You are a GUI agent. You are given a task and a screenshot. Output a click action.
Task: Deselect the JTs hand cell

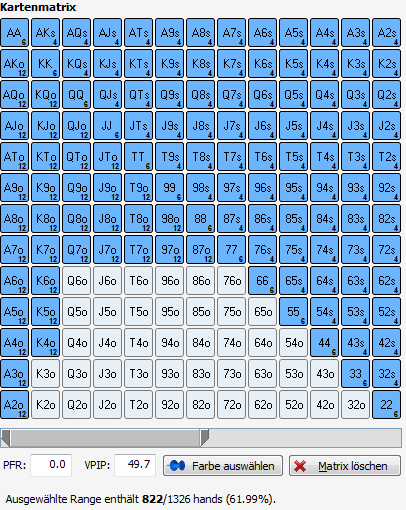[x=138, y=126]
